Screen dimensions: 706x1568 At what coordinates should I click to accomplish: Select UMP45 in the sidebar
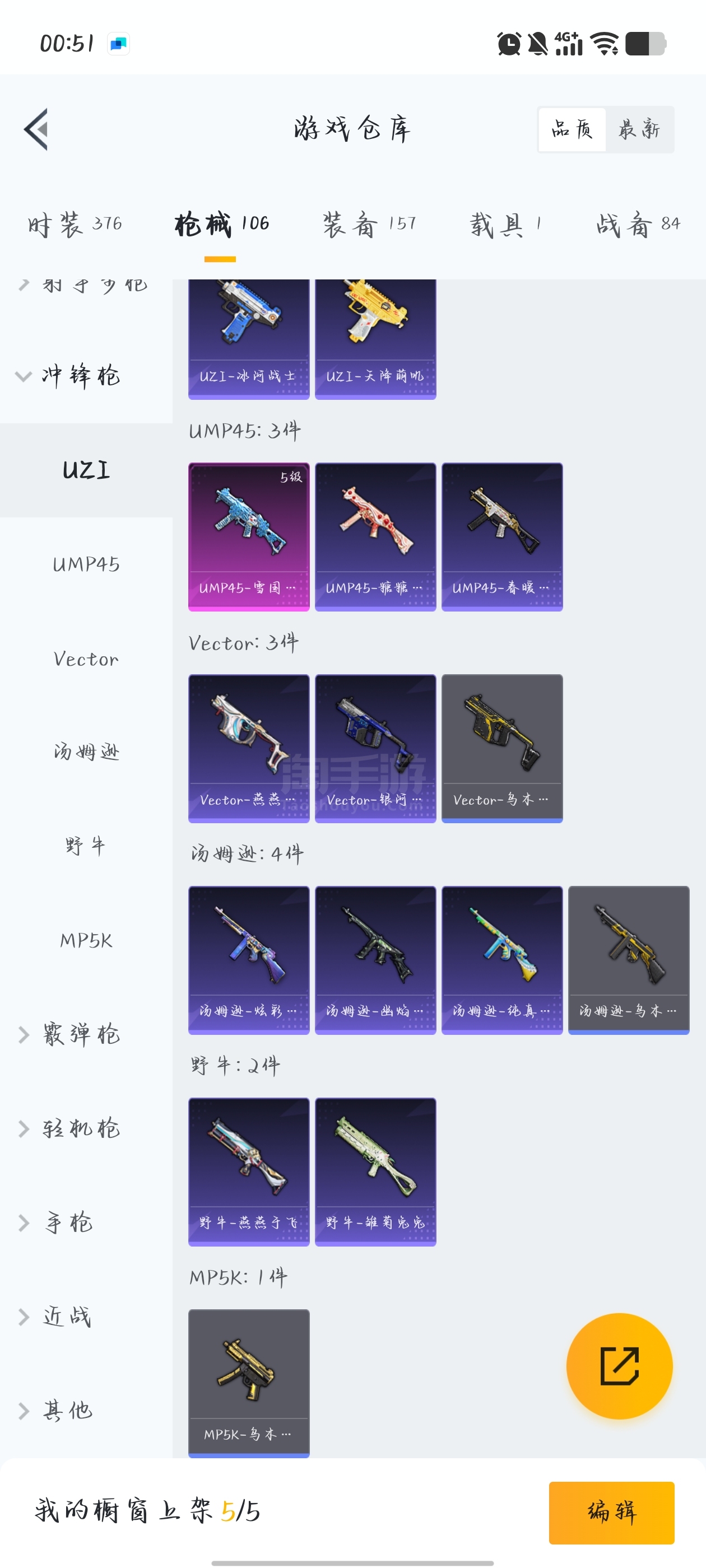click(86, 564)
